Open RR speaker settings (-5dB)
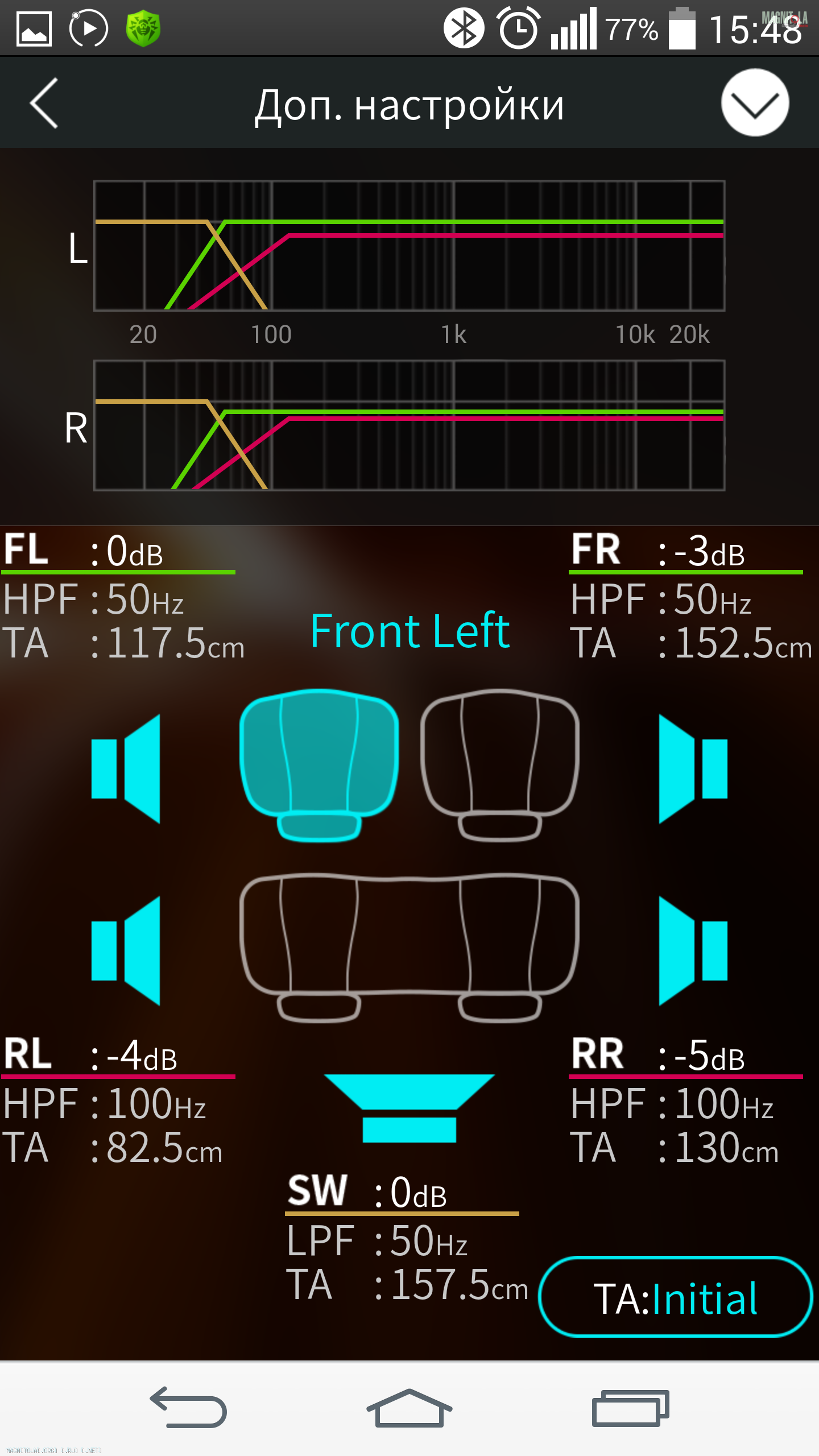The image size is (819, 1456). coord(685,1101)
